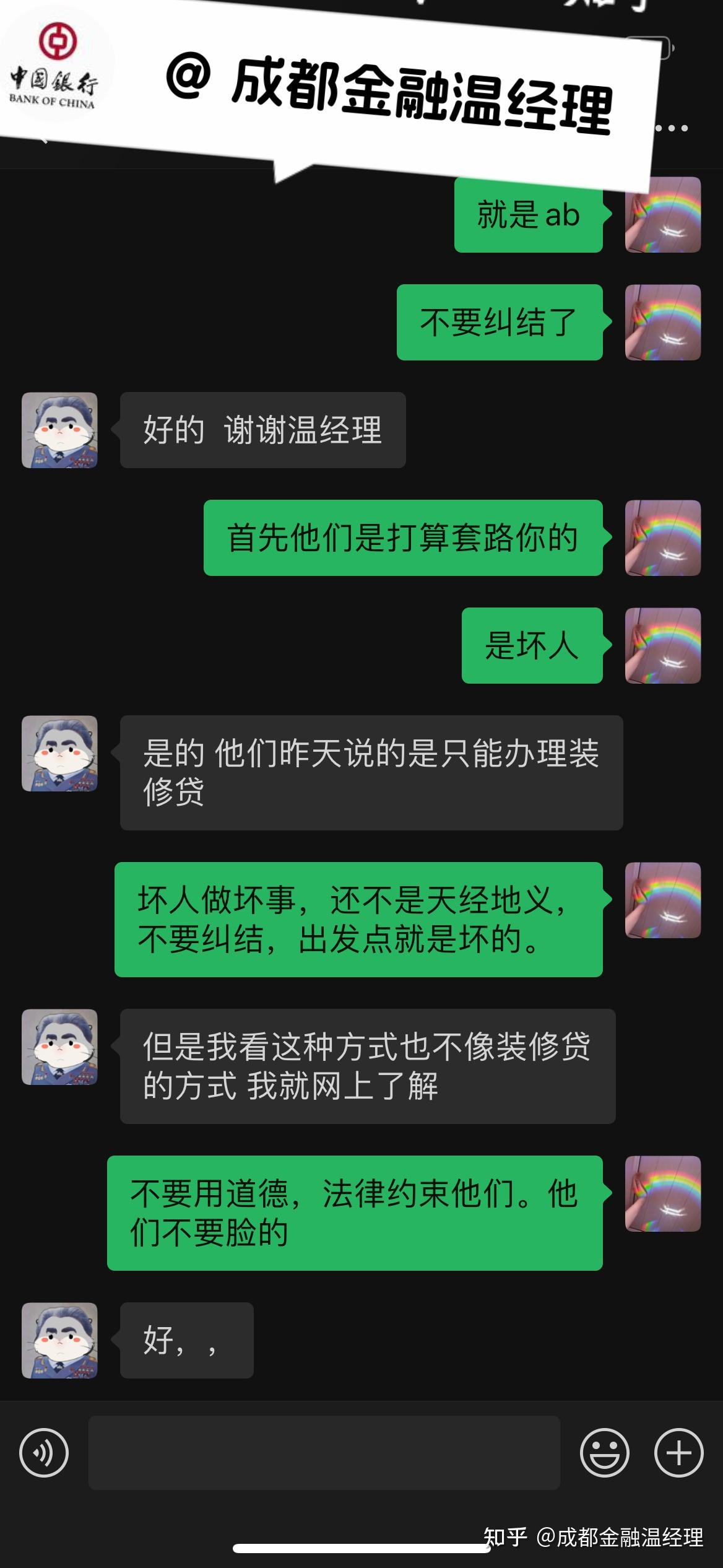The height and width of the screenshot is (1568, 723).
Task: Focus the message input field
Action: [x=324, y=1453]
